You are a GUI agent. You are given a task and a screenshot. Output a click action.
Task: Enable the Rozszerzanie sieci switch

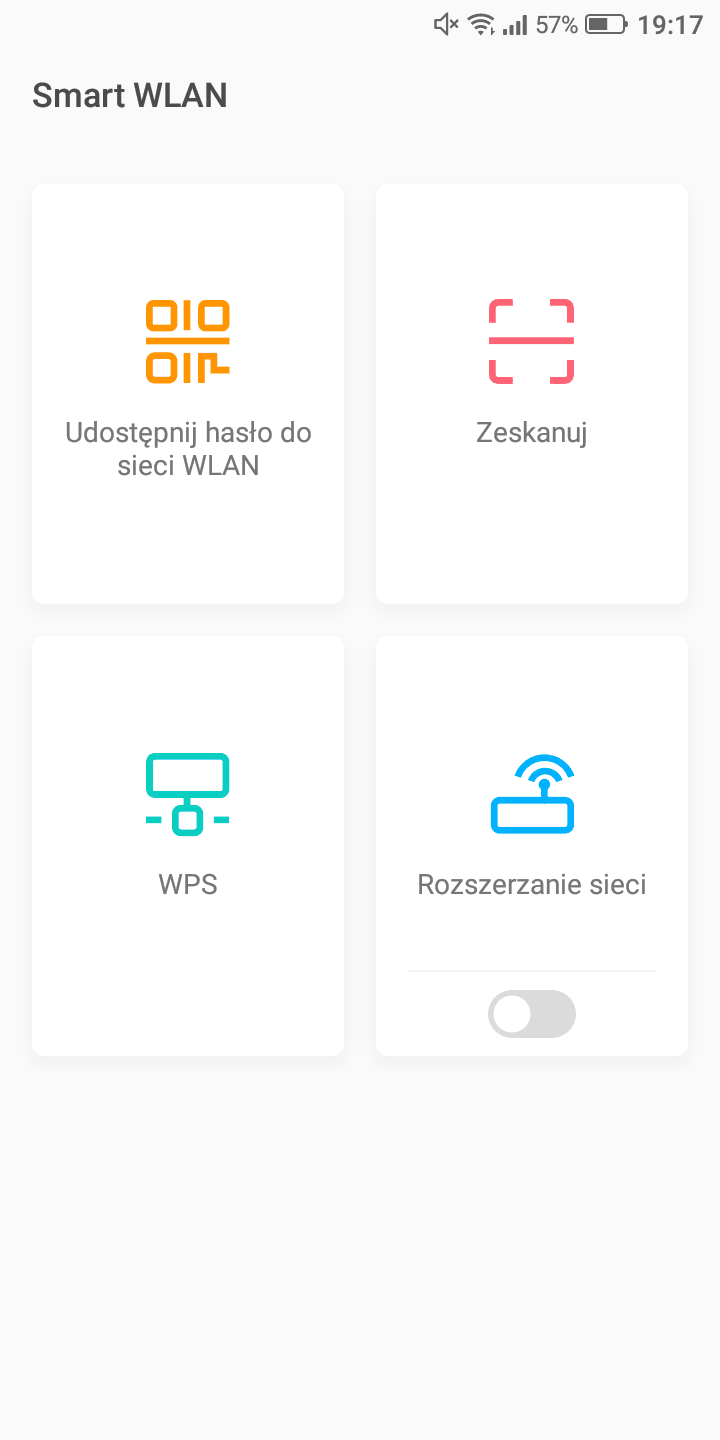pyautogui.click(x=532, y=1014)
